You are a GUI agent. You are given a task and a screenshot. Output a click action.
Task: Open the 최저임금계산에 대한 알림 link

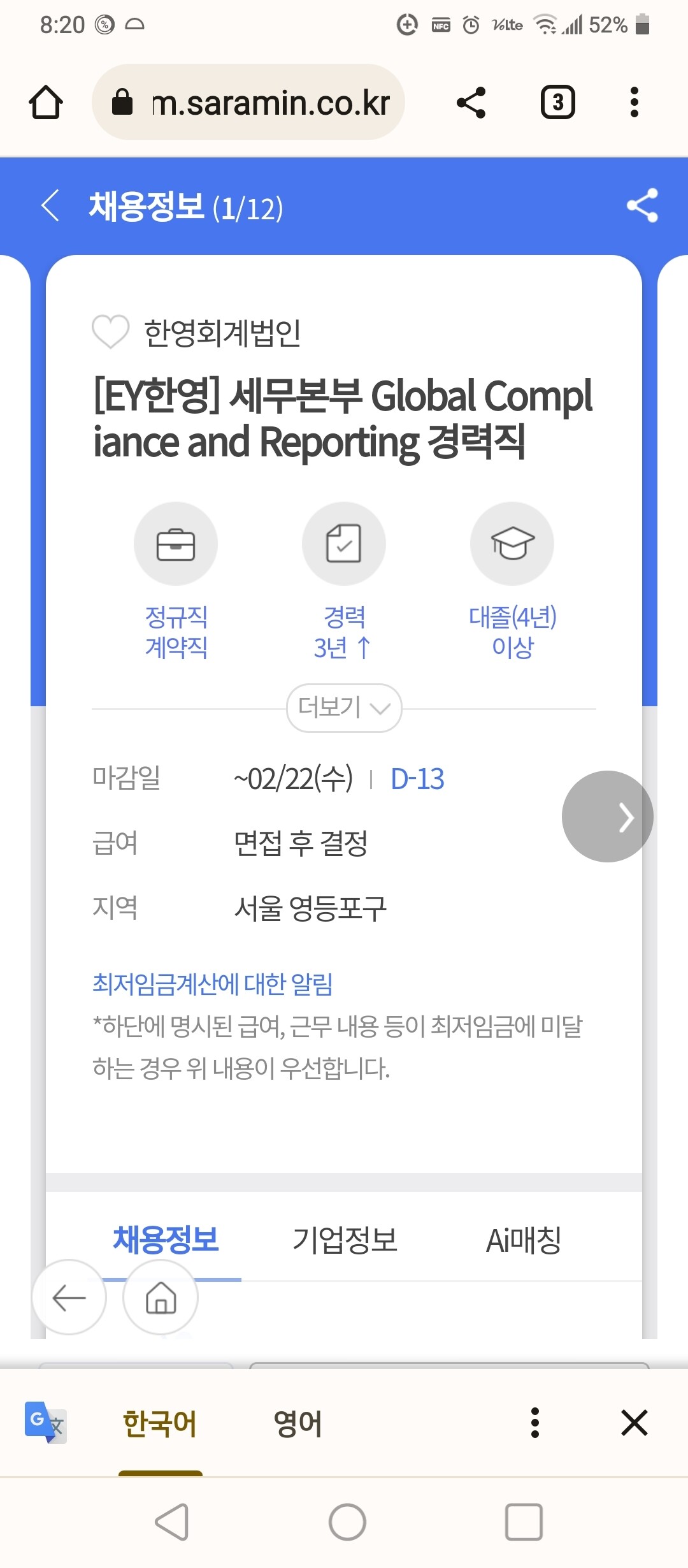pyautogui.click(x=215, y=985)
